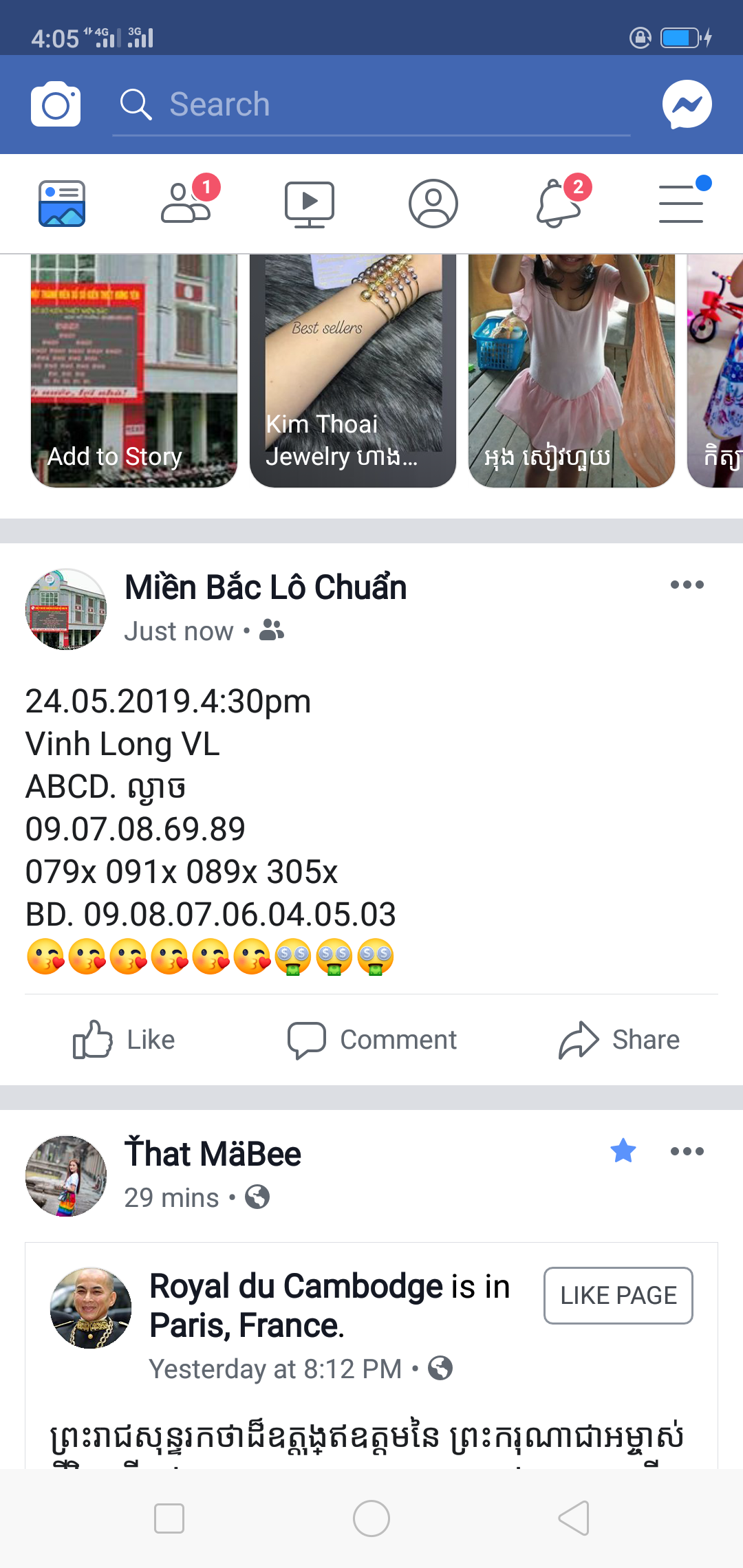Open Miền Bắc Lô Chuẩn's profile picture

pyautogui.click(x=66, y=609)
